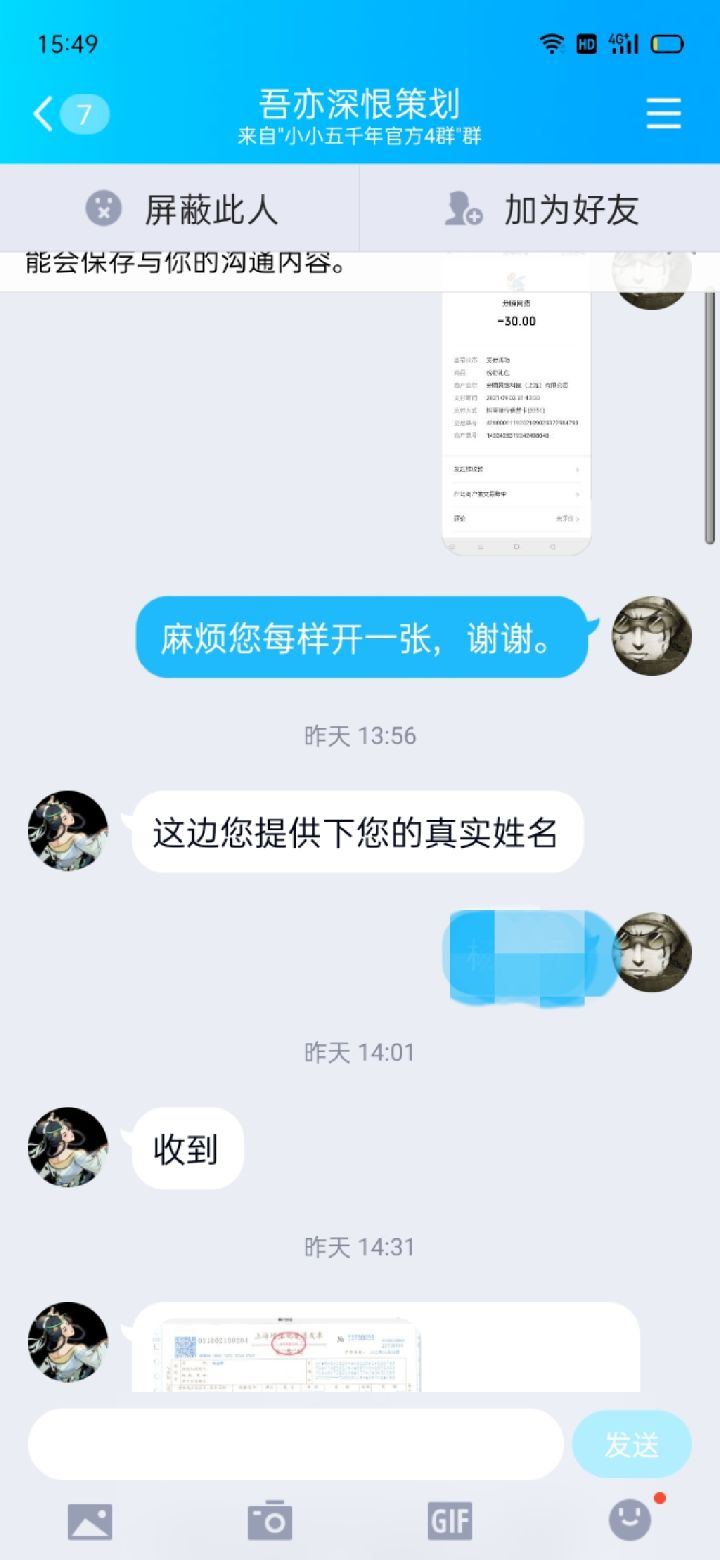The image size is (720, 1560).
Task: Open the emoji panel with red notification dot
Action: [629, 1518]
